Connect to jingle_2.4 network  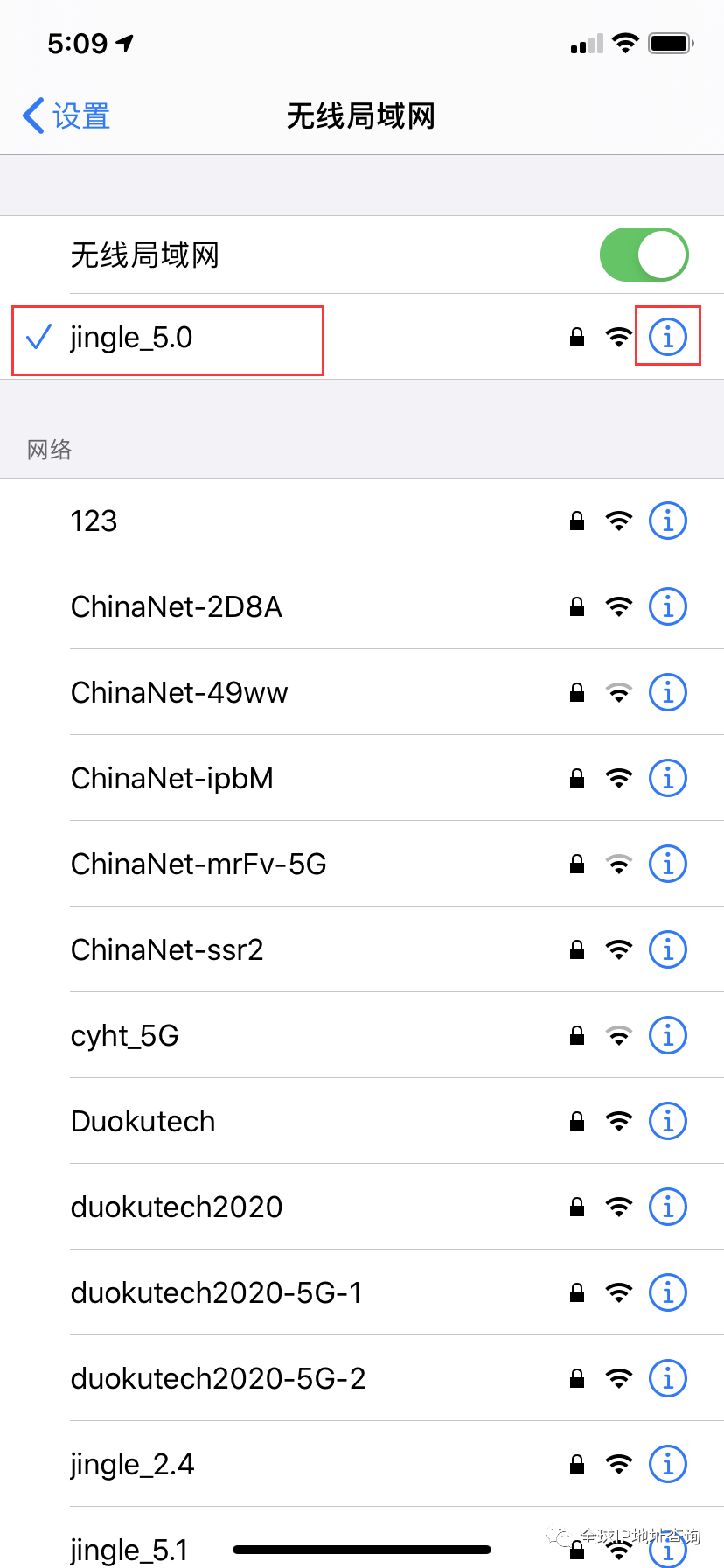362,1464
